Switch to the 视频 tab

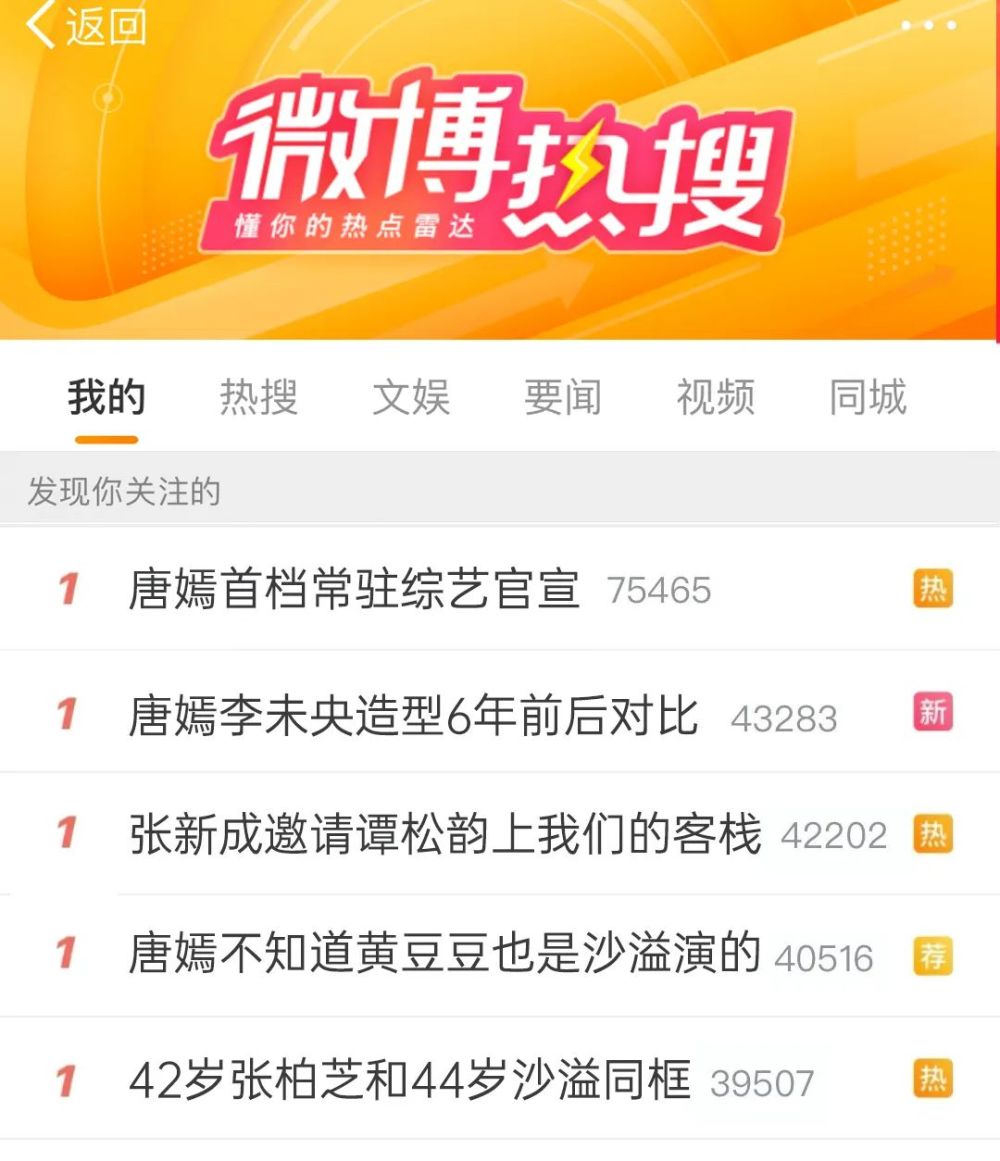click(x=715, y=398)
